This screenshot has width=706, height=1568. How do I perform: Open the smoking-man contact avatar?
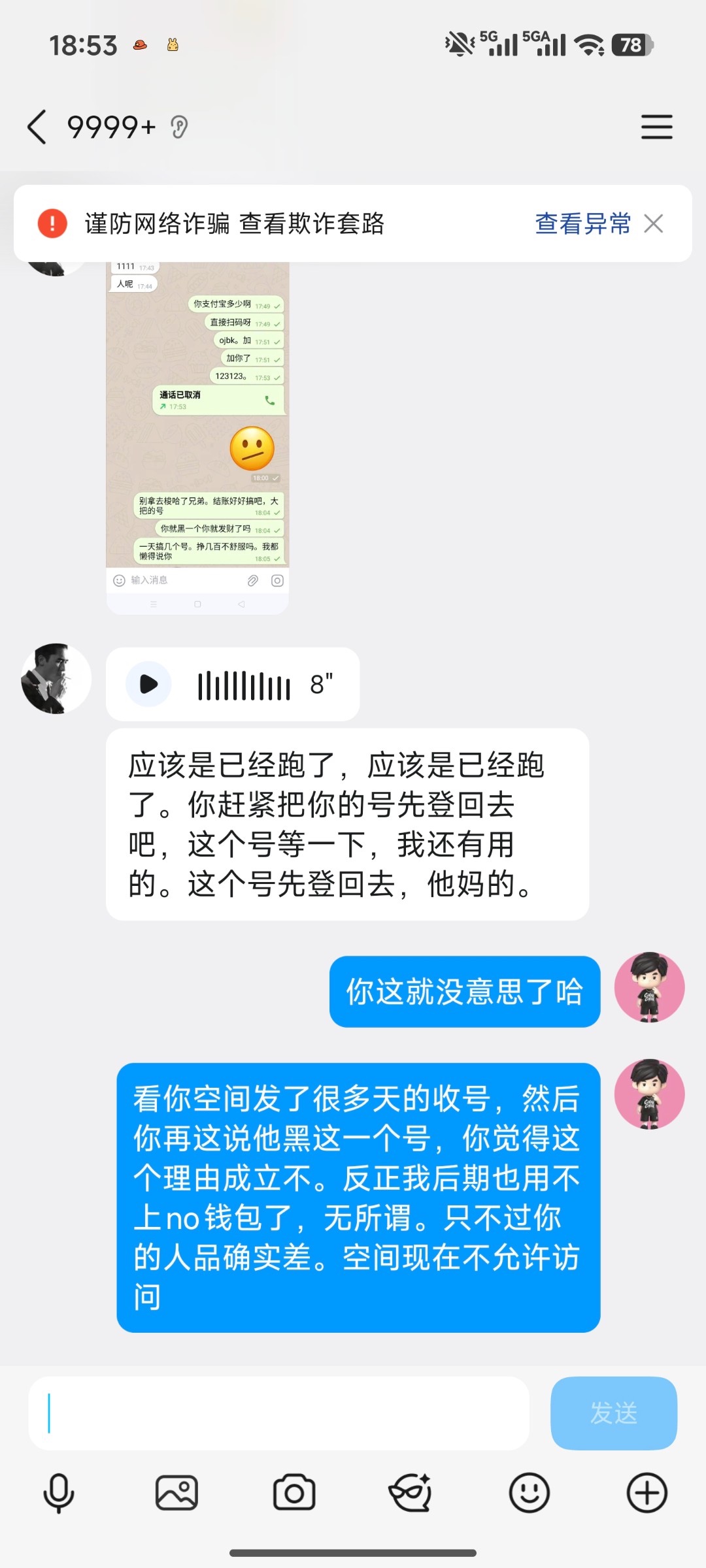tap(56, 679)
